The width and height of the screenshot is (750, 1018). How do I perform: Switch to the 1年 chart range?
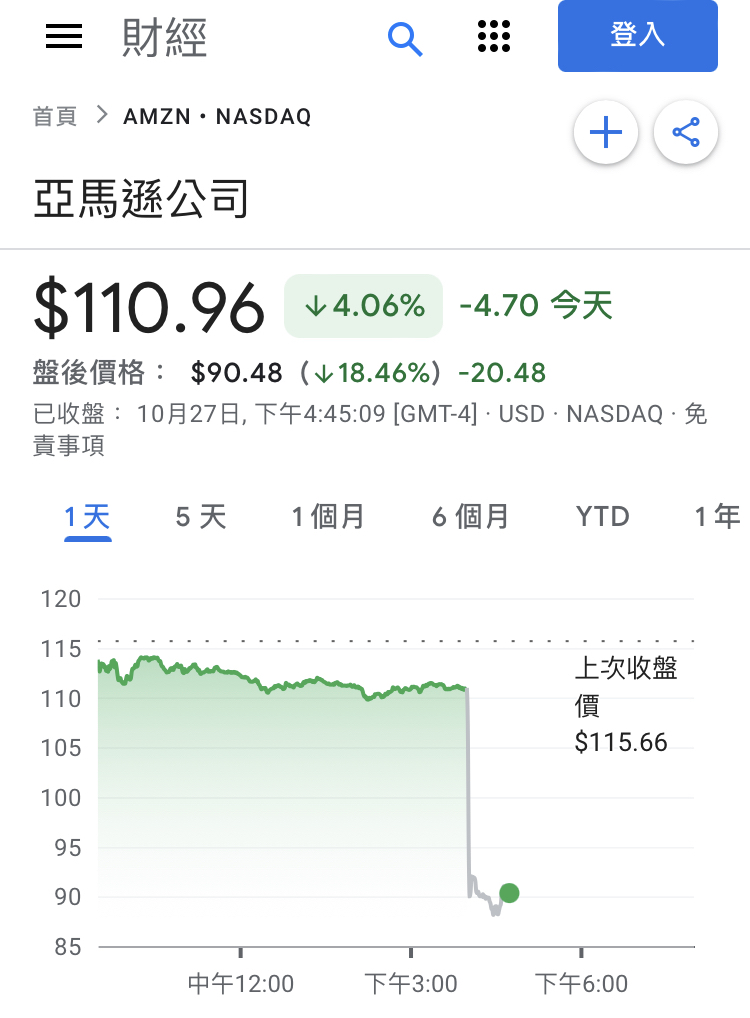(x=718, y=517)
